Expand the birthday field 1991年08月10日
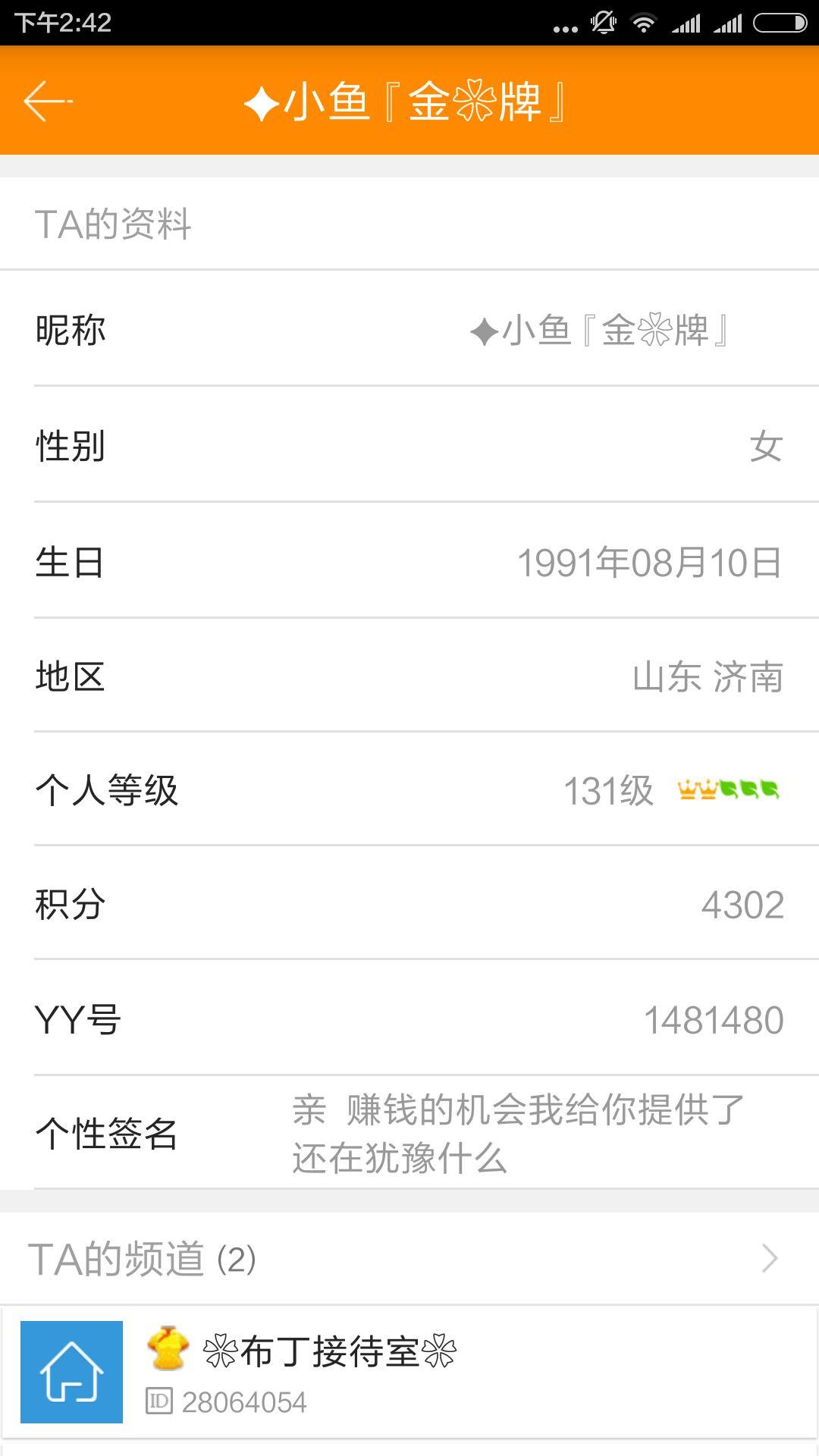This screenshot has width=819, height=1456. coord(648,563)
